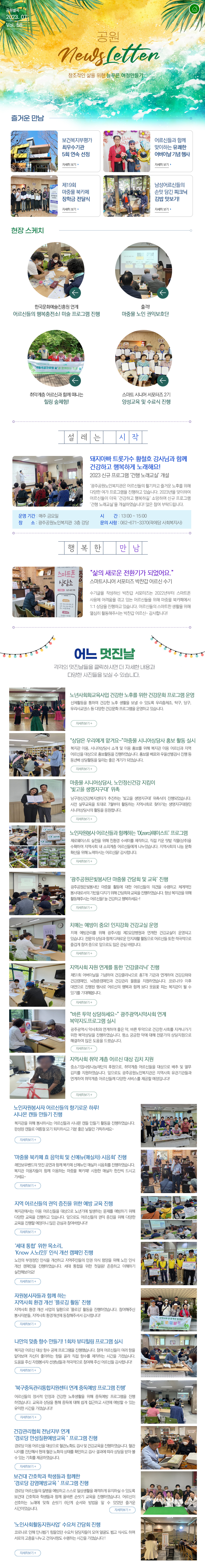The width and height of the screenshot is (205, 1568).
Task: Tap arrow on 마중물 노인 권익보호단 photo
Action: click(163, 293)
